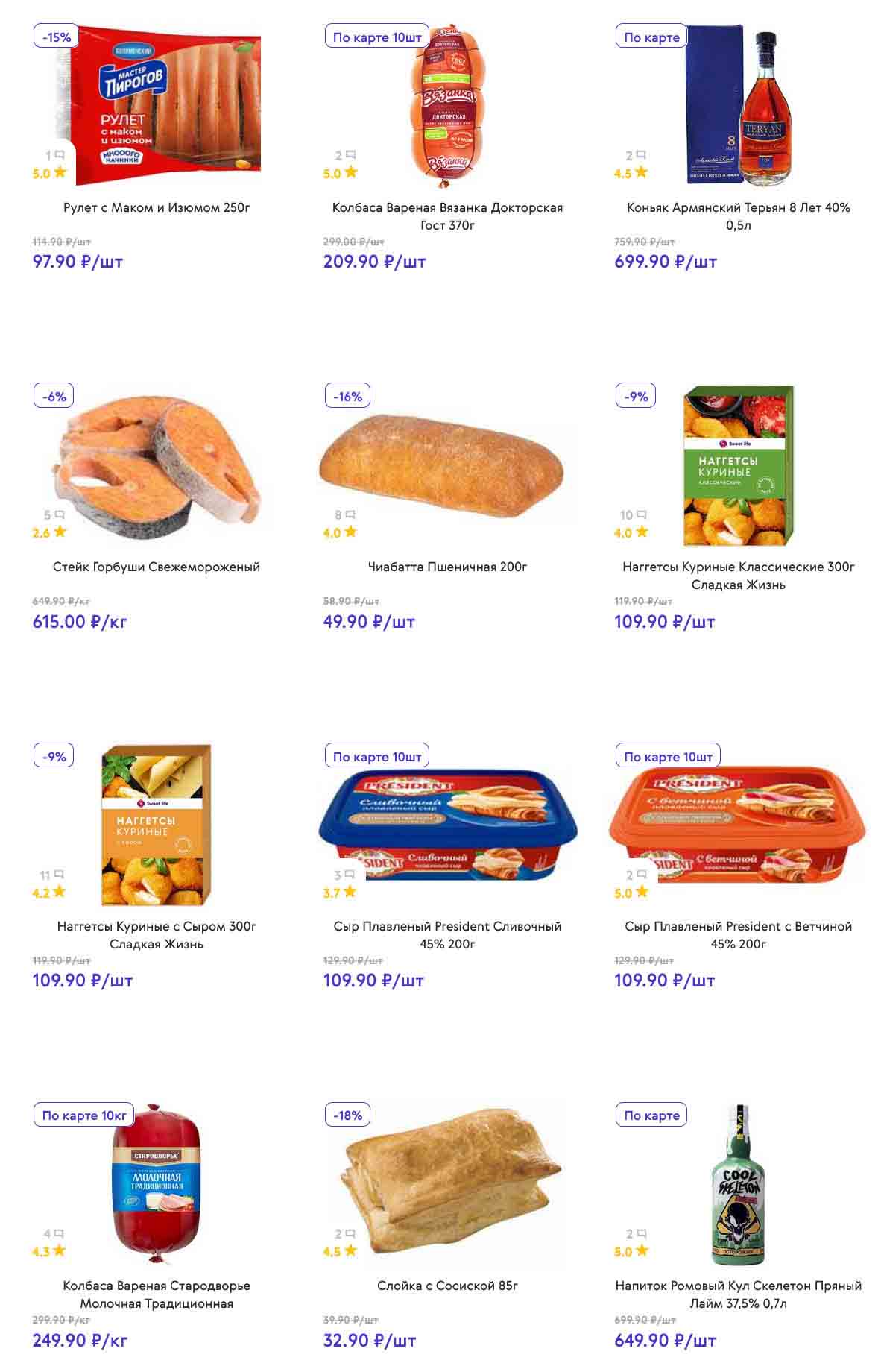
Task: Open Чиабатта Пшеничная 200г item
Action: 447,567
